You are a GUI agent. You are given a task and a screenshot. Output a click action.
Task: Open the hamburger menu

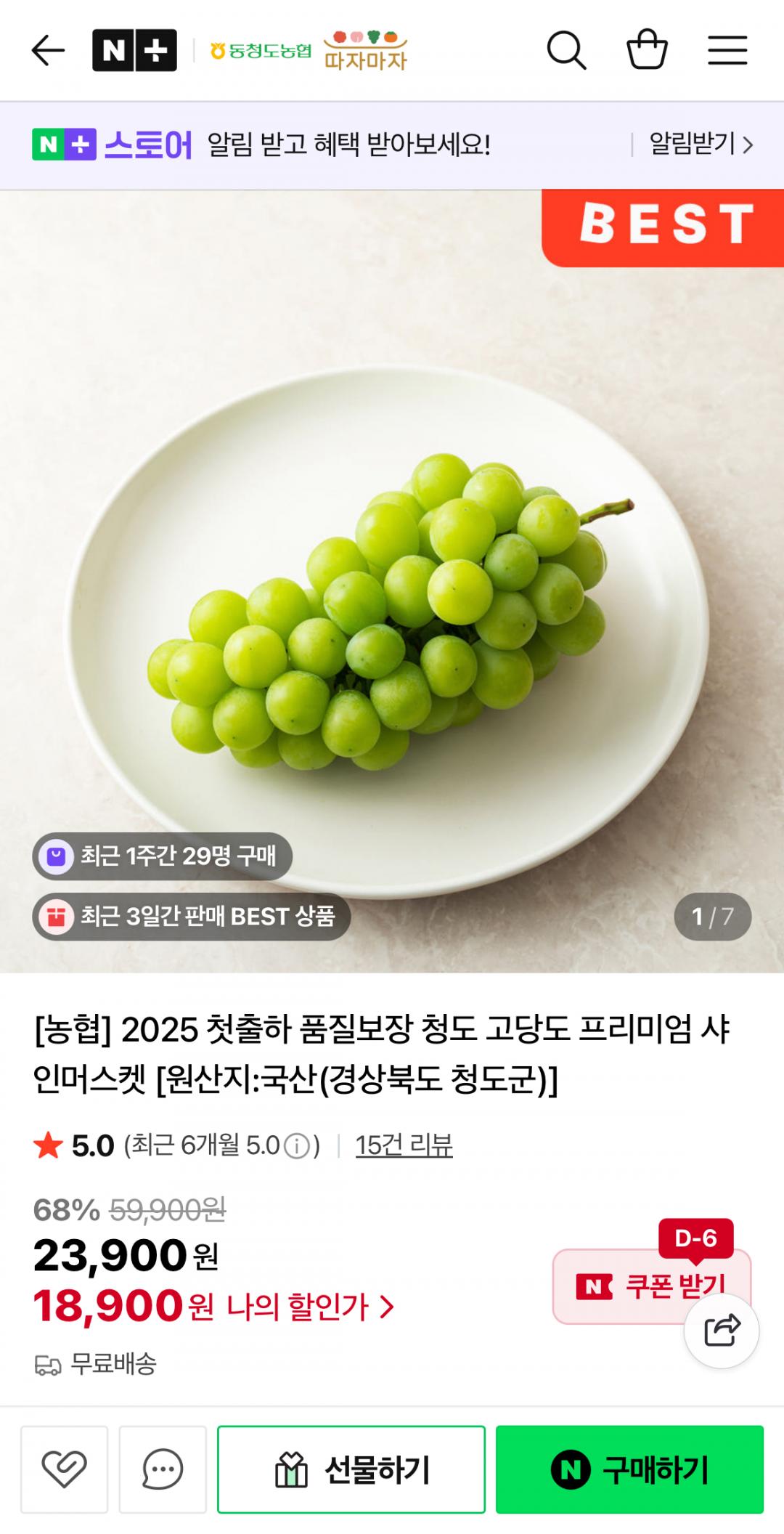click(727, 51)
